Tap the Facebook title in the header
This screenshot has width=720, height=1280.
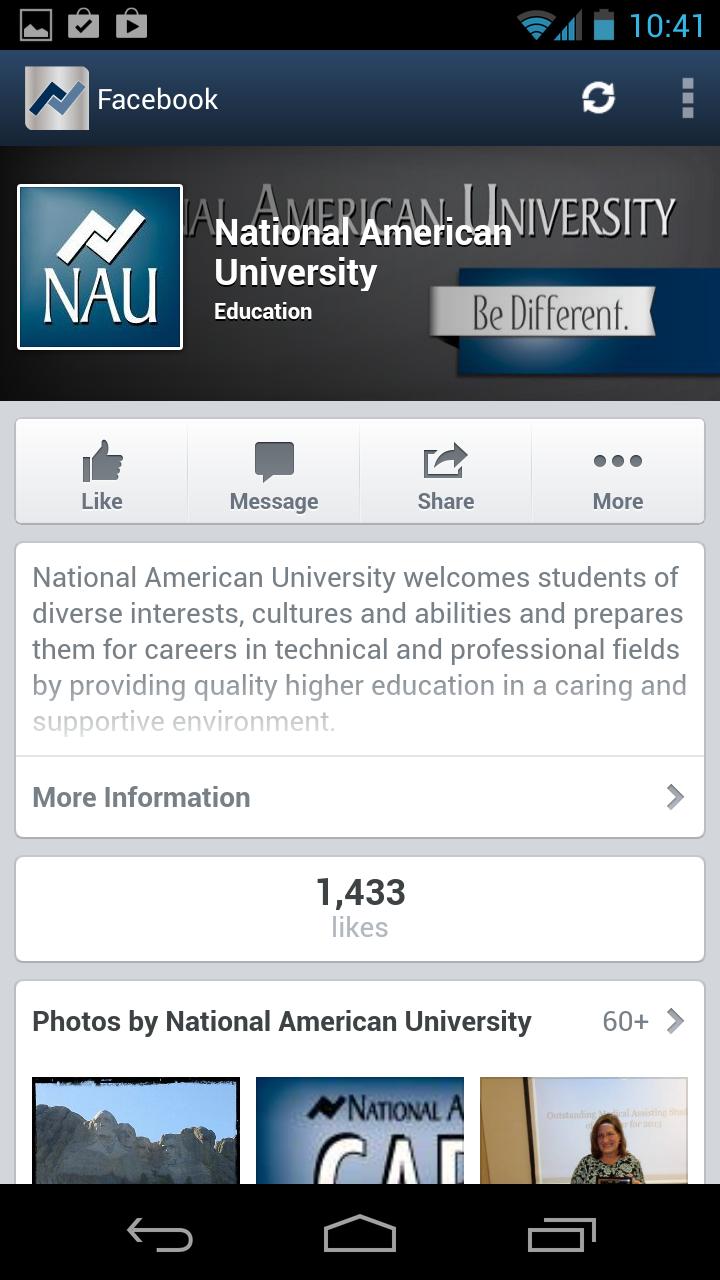(156, 98)
